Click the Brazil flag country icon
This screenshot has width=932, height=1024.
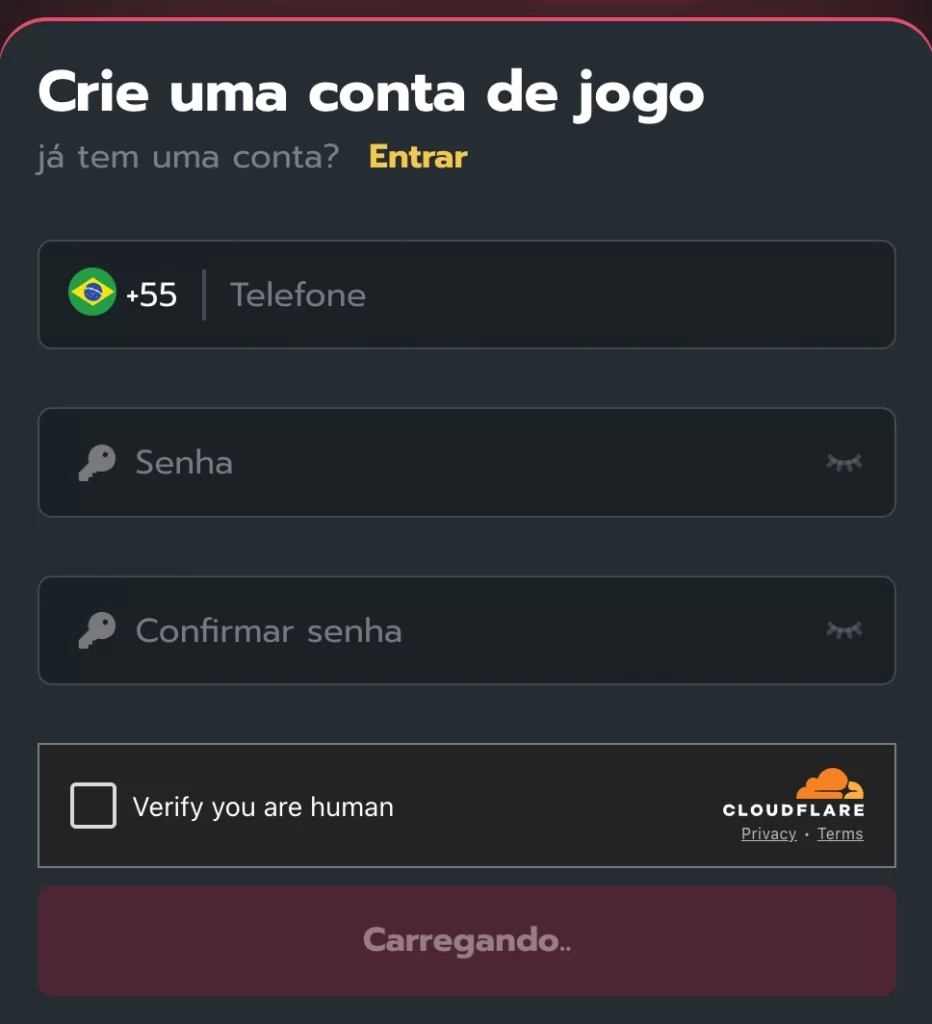(x=91, y=294)
